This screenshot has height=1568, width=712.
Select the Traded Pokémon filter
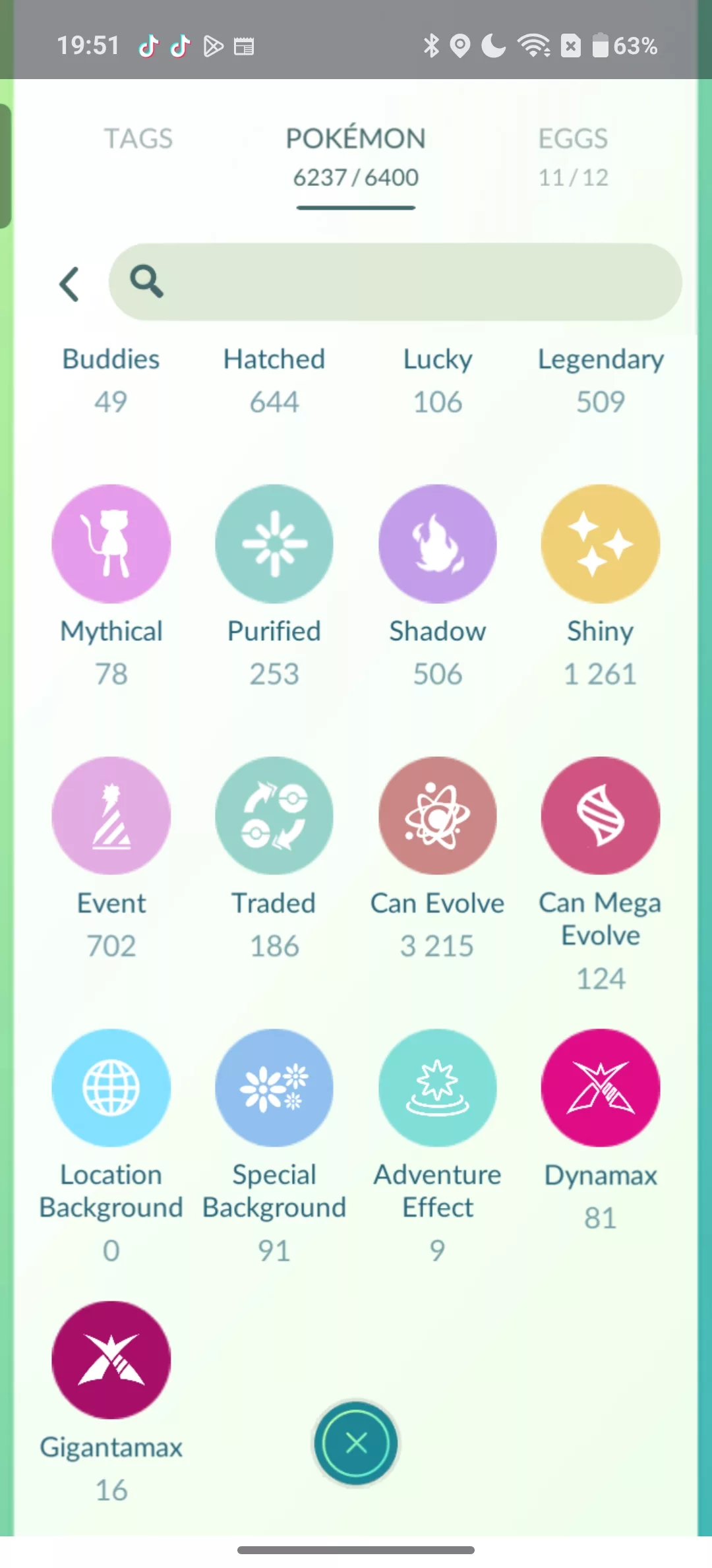(x=274, y=815)
